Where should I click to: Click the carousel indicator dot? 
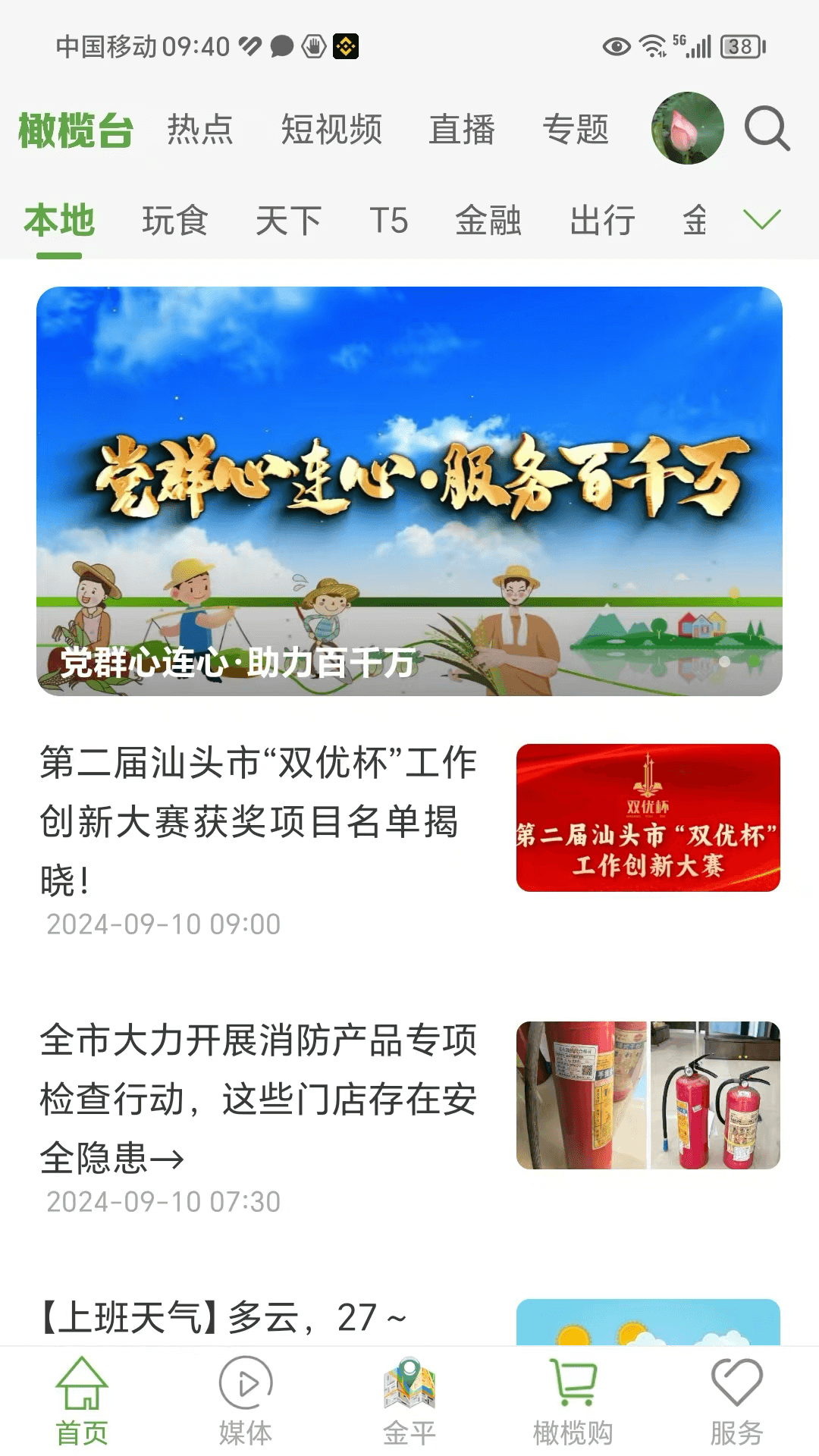click(x=724, y=660)
